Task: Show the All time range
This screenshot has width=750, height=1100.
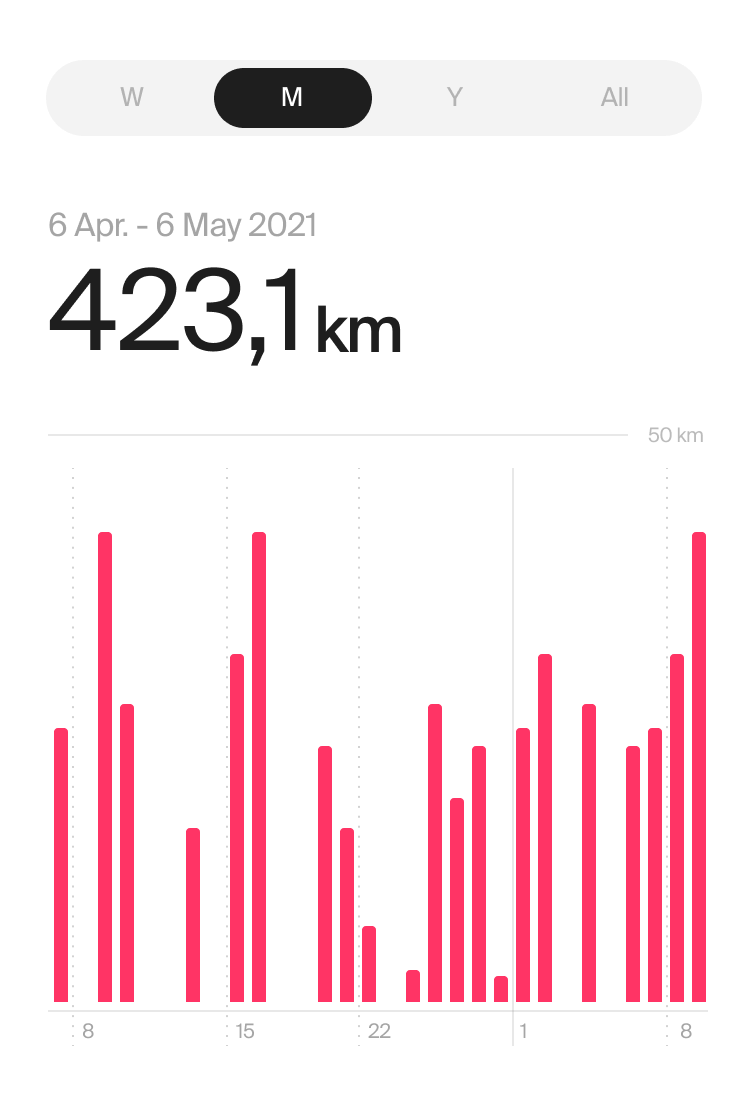Action: [x=614, y=98]
